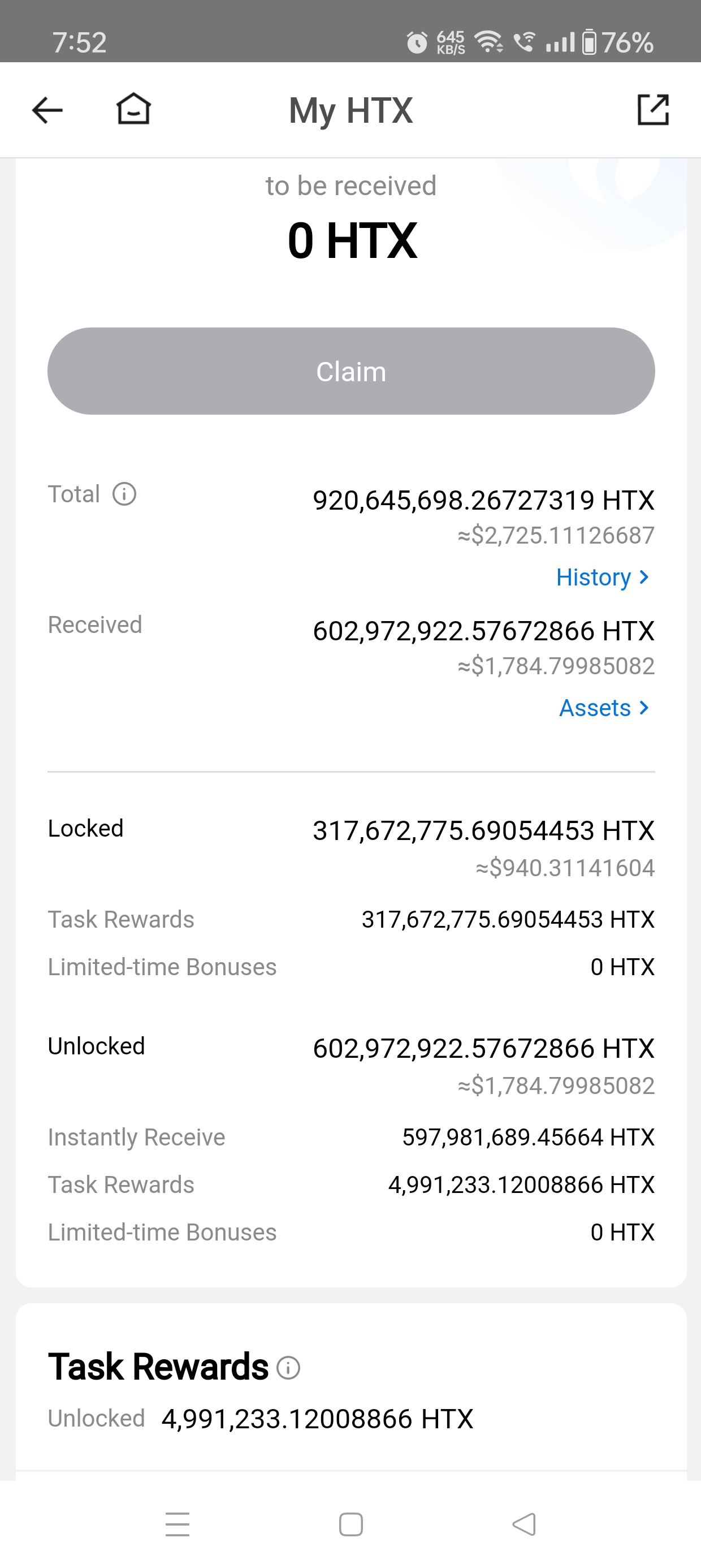Open the home icon in the header
Viewport: 701px width, 1568px height.
click(x=133, y=109)
